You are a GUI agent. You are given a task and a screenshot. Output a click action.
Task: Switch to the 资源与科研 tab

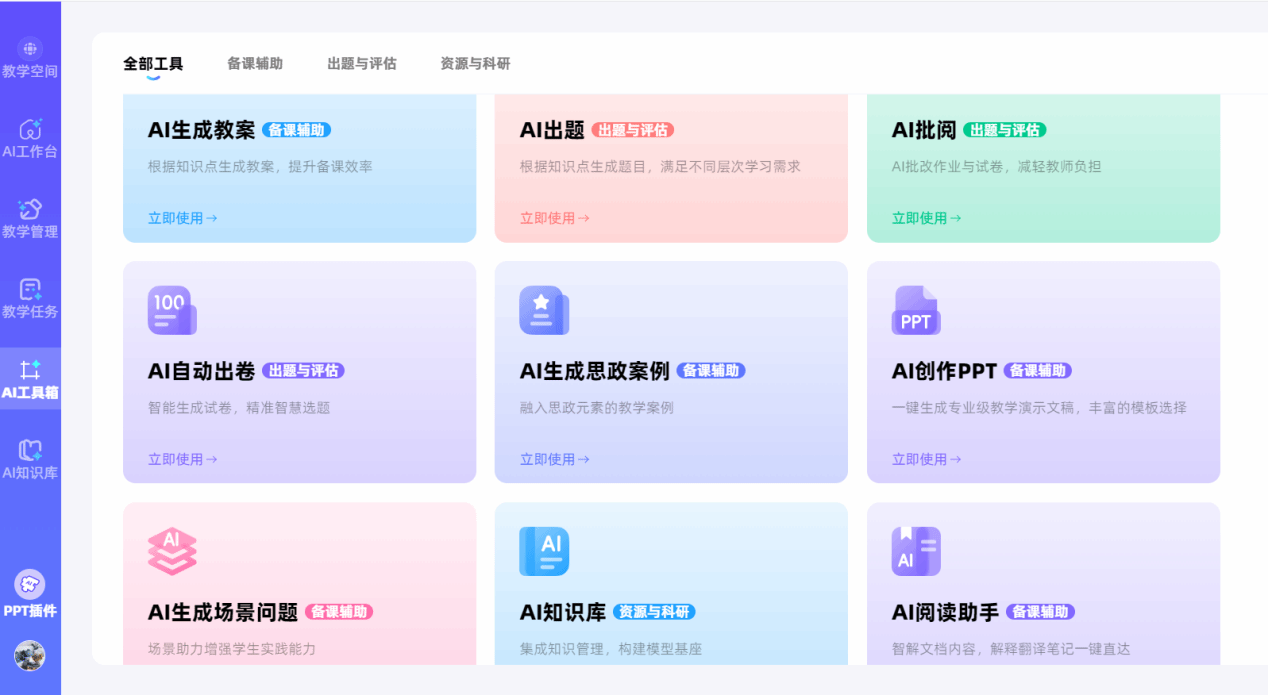[x=474, y=64]
